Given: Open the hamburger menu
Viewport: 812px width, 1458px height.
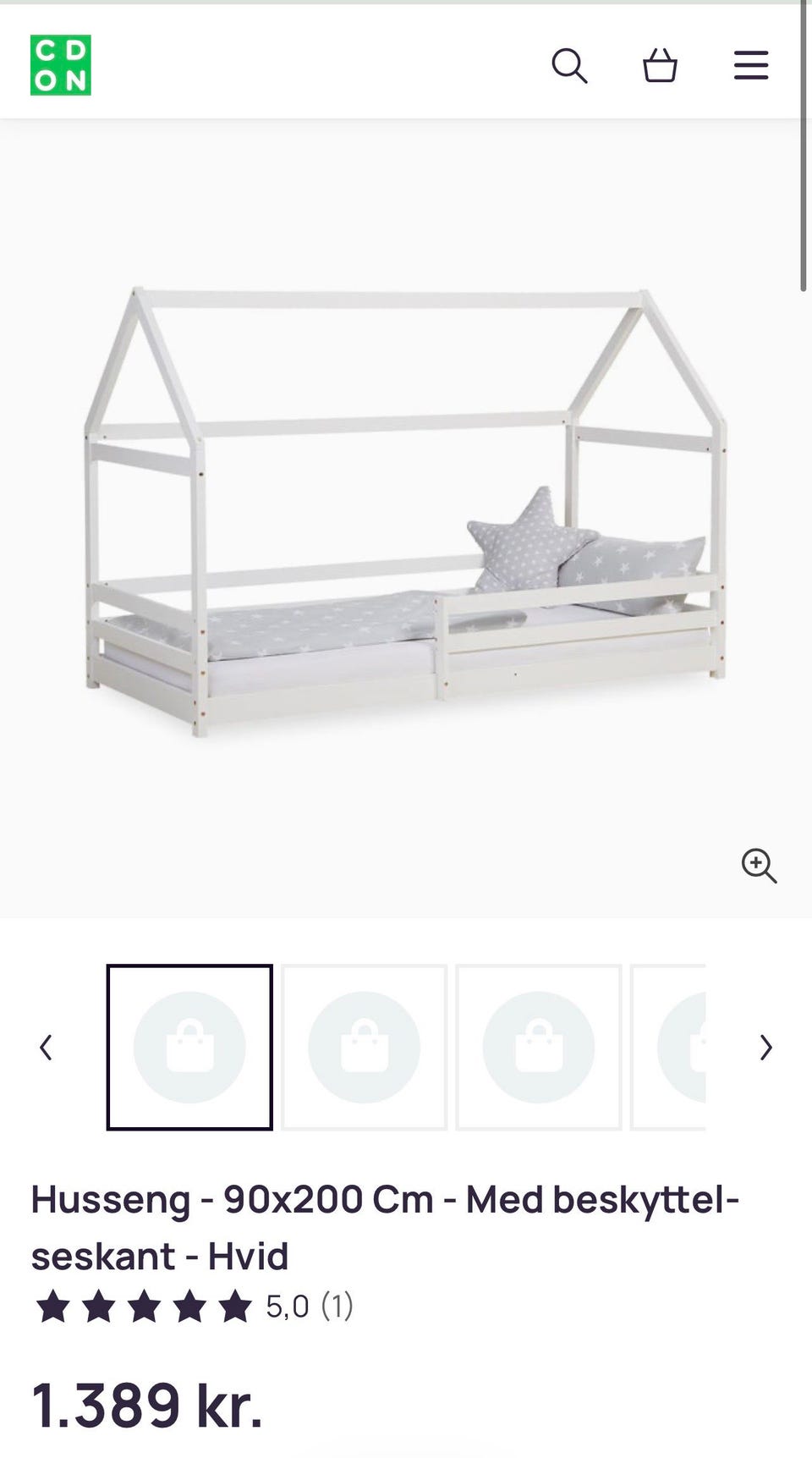Looking at the screenshot, I should tap(750, 65).
